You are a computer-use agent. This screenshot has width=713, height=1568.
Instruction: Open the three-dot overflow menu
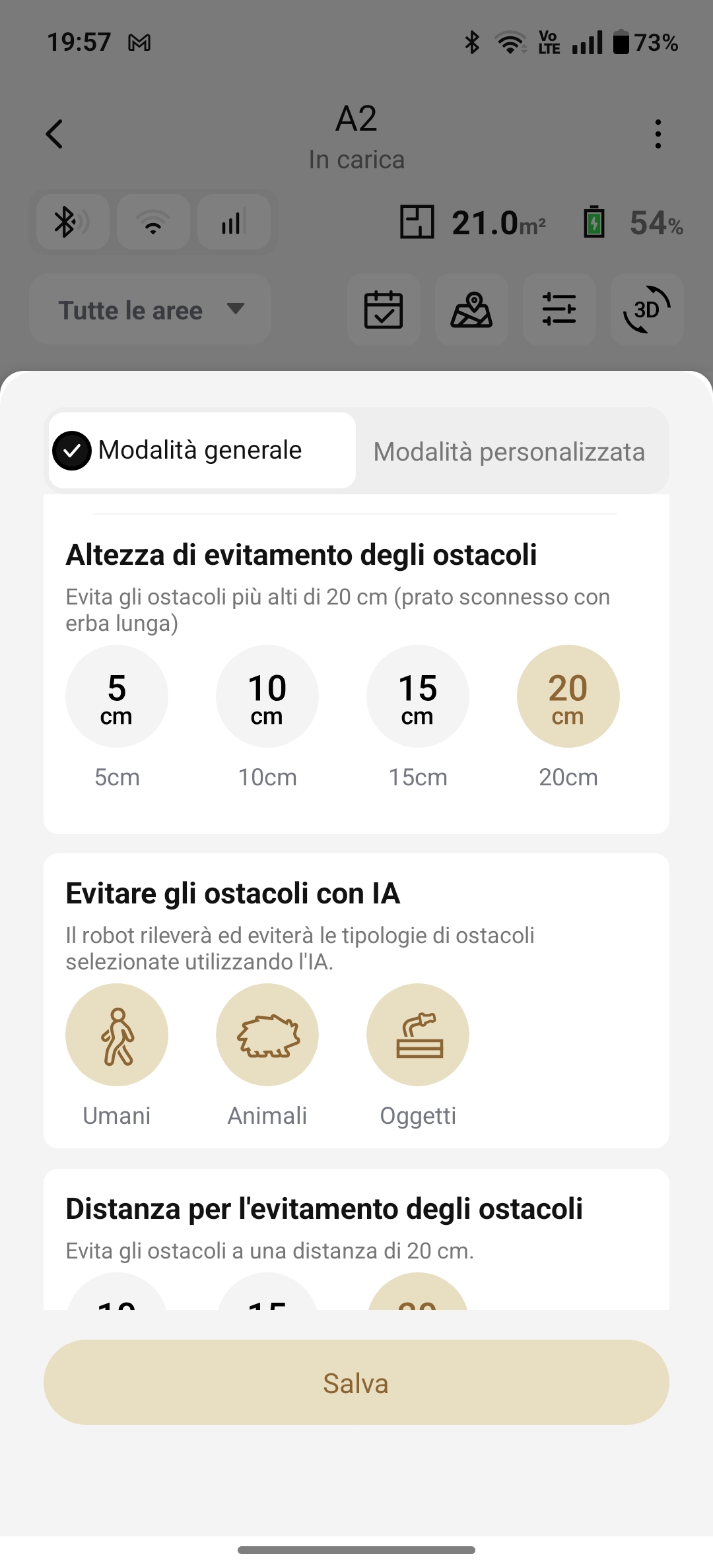tap(658, 134)
